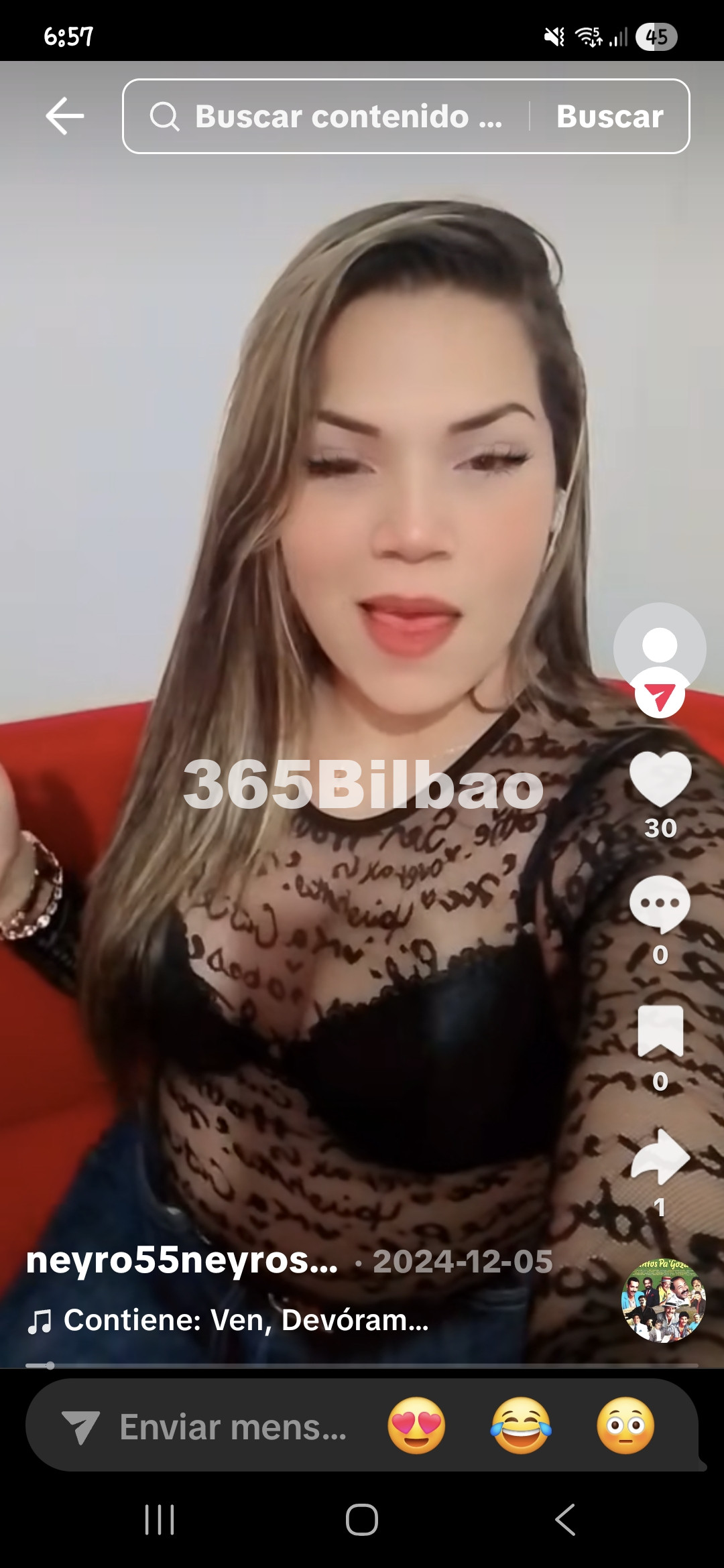The width and height of the screenshot is (724, 1568).
Task: Go to the system home screen
Action: pos(362,1519)
